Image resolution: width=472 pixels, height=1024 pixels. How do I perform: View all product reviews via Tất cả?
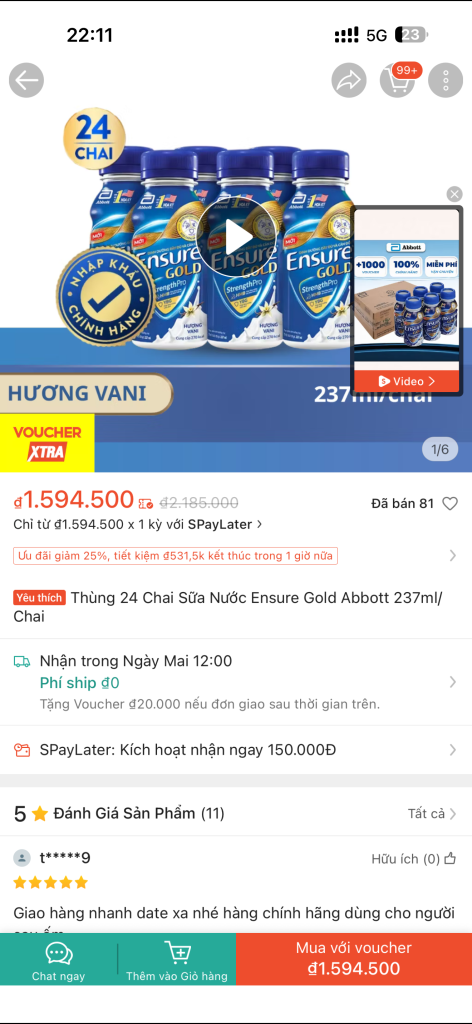[x=432, y=814]
